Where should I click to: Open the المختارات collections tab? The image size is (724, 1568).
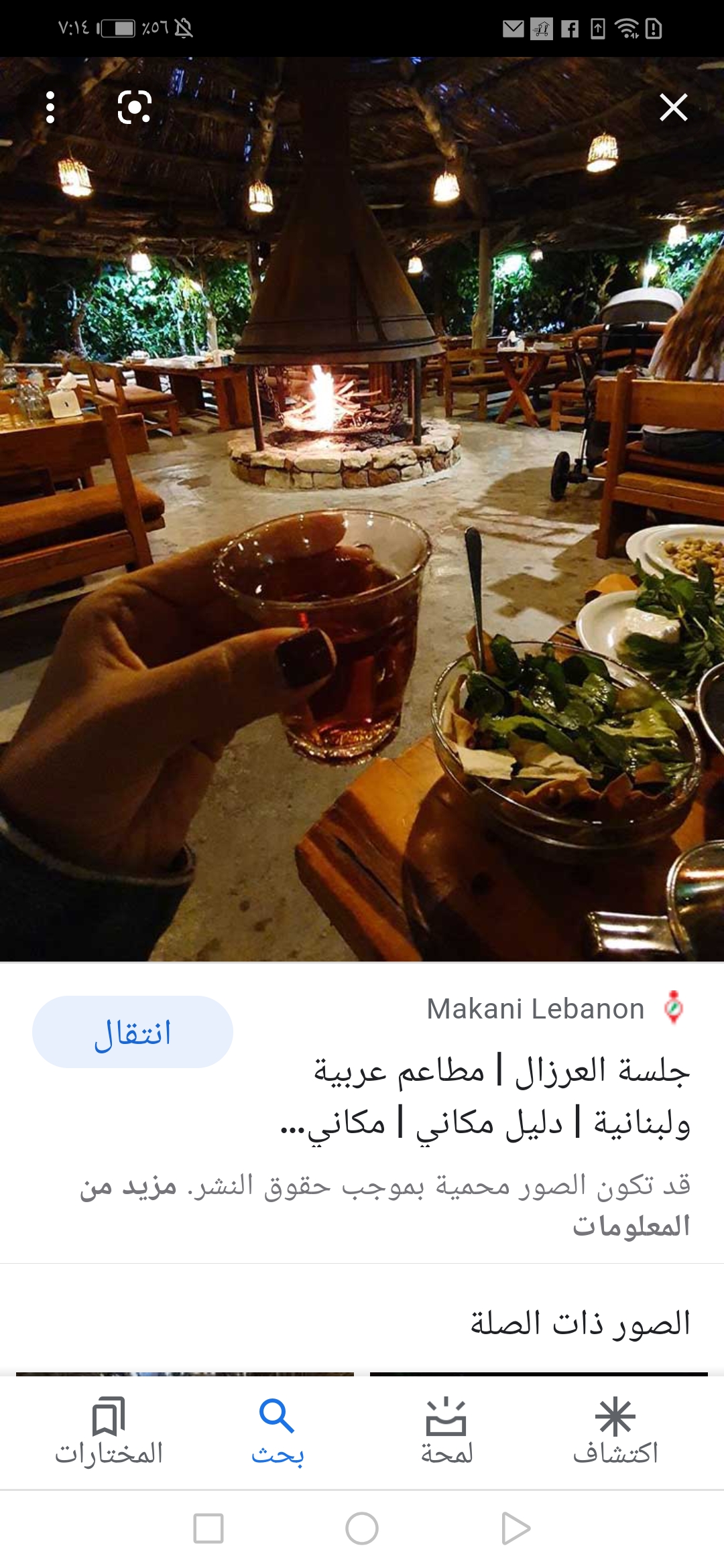coord(109,1432)
